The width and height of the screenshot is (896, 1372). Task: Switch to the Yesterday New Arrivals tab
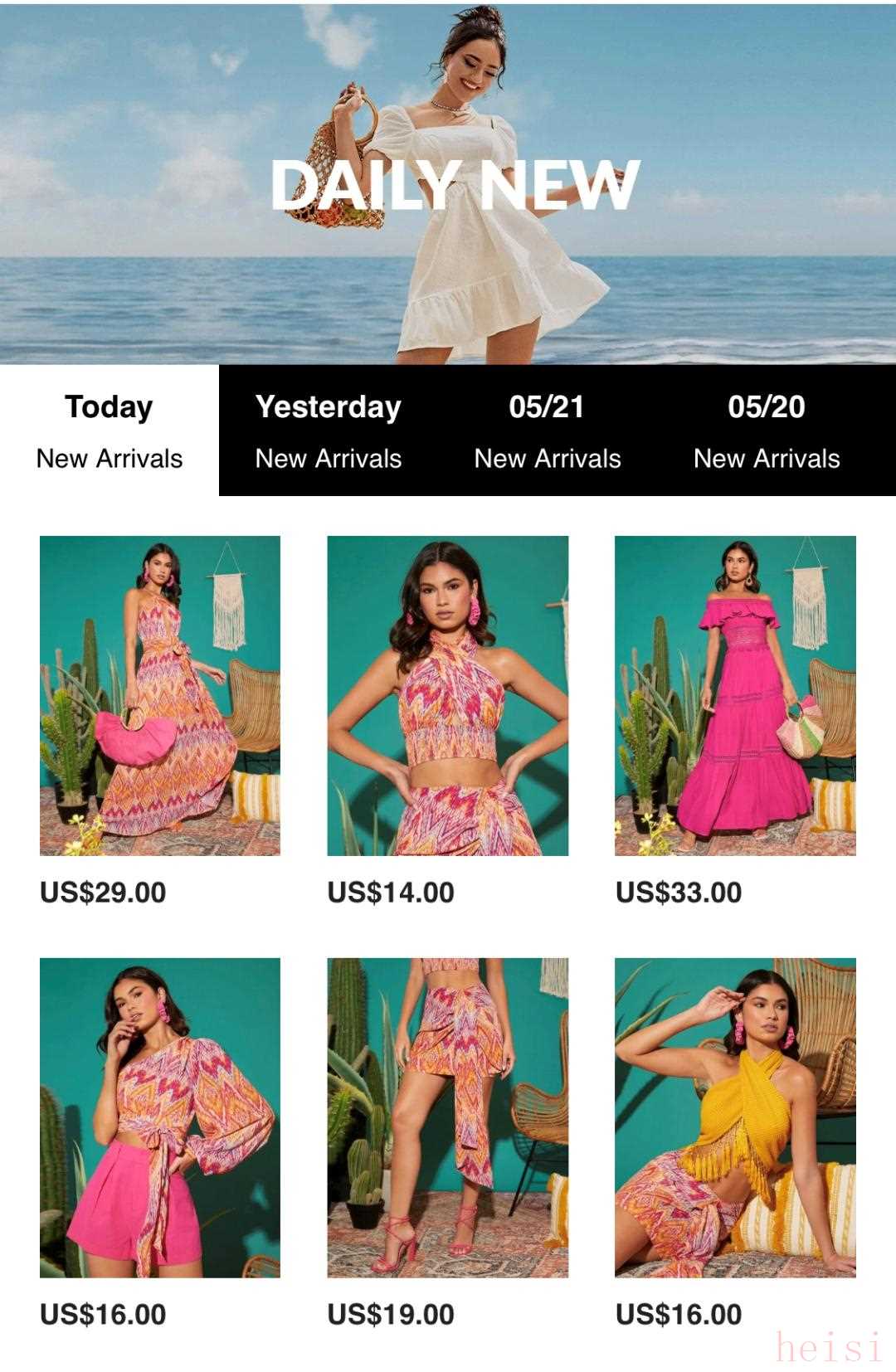pos(328,431)
